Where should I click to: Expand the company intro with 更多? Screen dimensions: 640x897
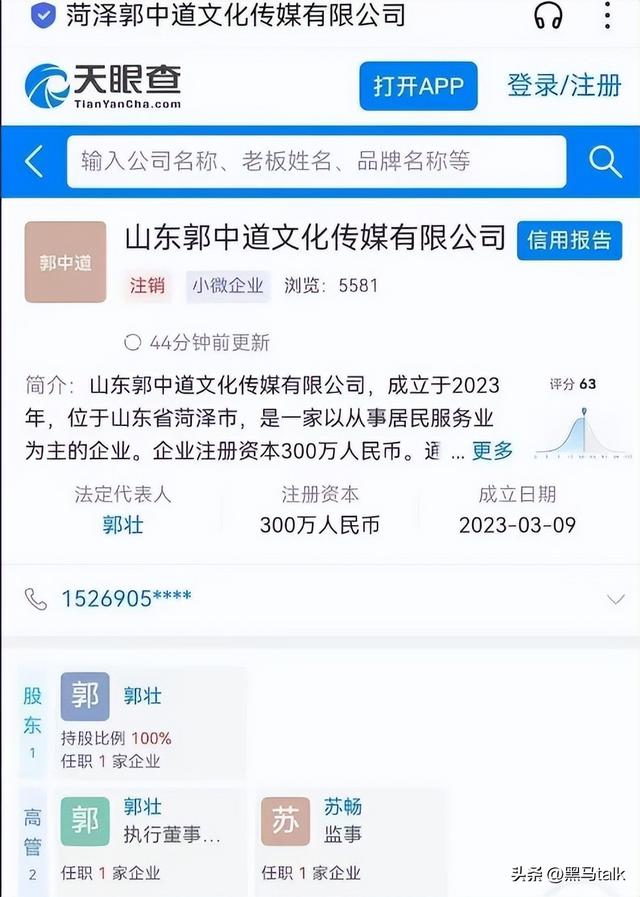tap(492, 451)
